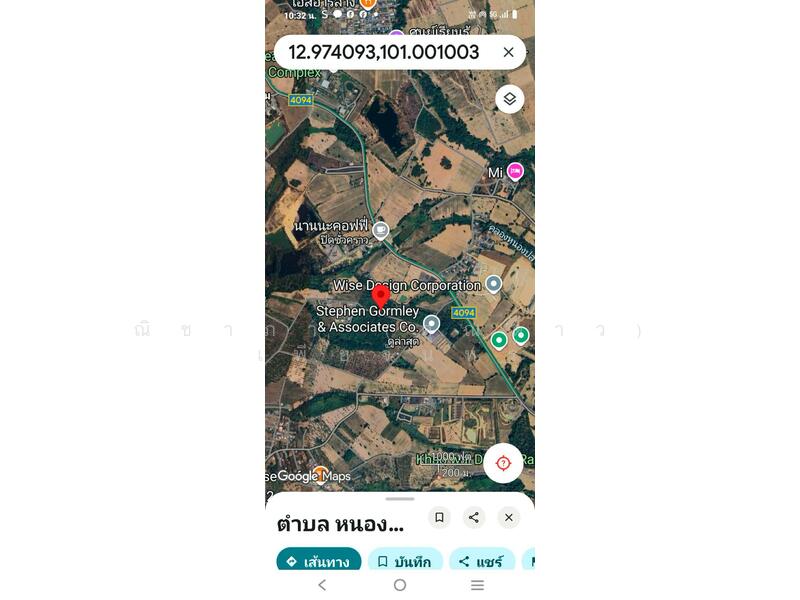Share location via the แชร์ chip
This screenshot has height=600, width=800.
(x=481, y=561)
